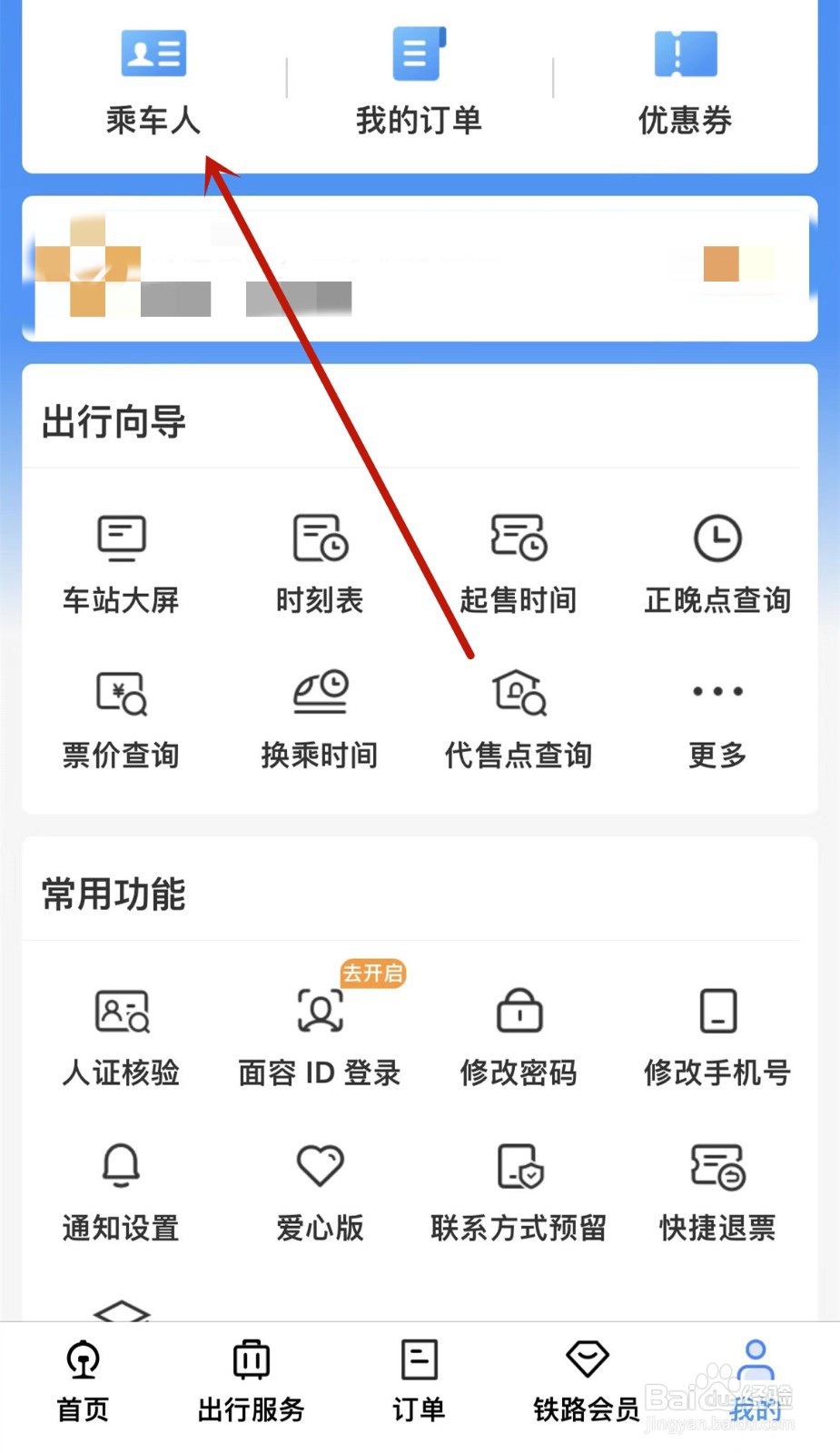Start 人证核验 identity verification
Image resolution: width=840 pixels, height=1453 pixels.
[121, 1035]
